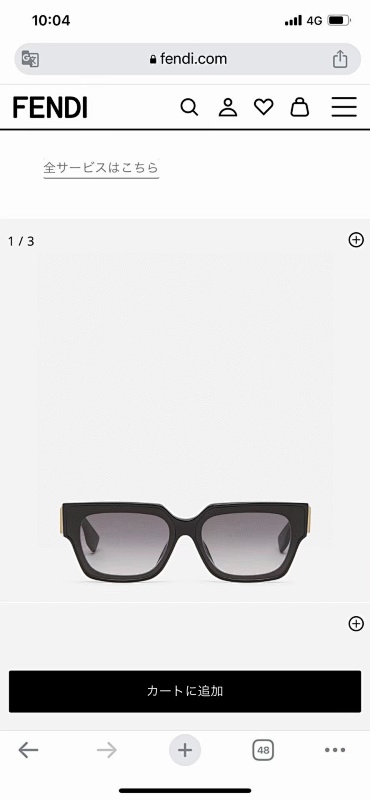The height and width of the screenshot is (800, 370).
Task: Open the browser's more options menu
Action: coord(335,750)
